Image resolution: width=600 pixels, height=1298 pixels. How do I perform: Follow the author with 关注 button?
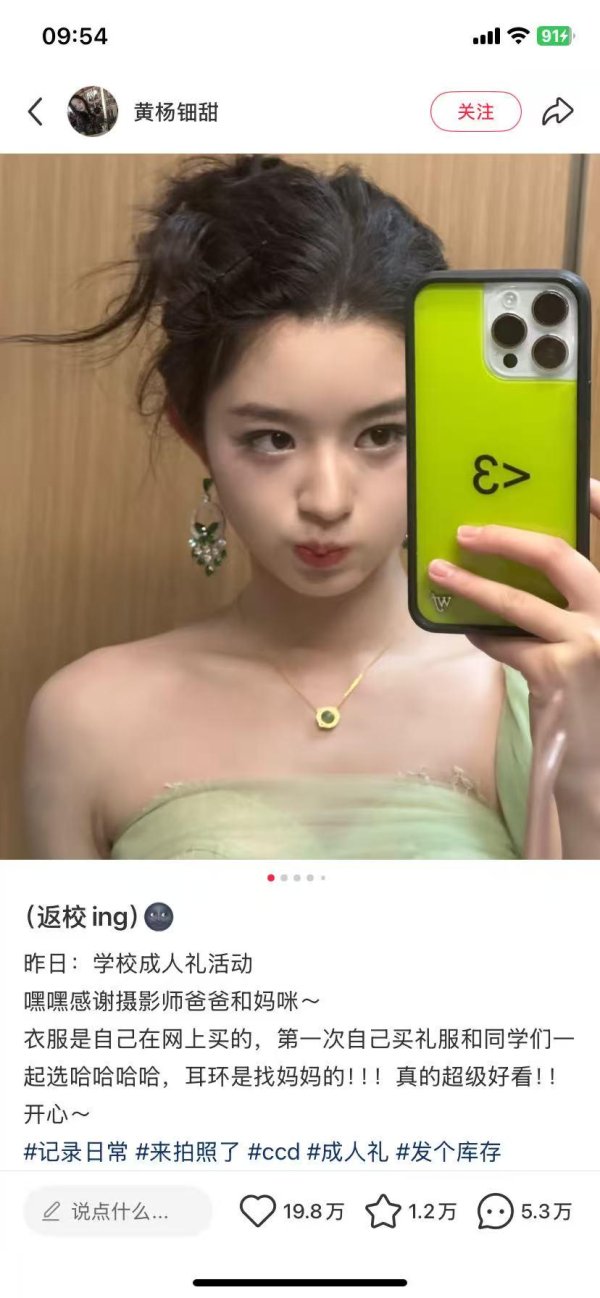click(x=475, y=111)
